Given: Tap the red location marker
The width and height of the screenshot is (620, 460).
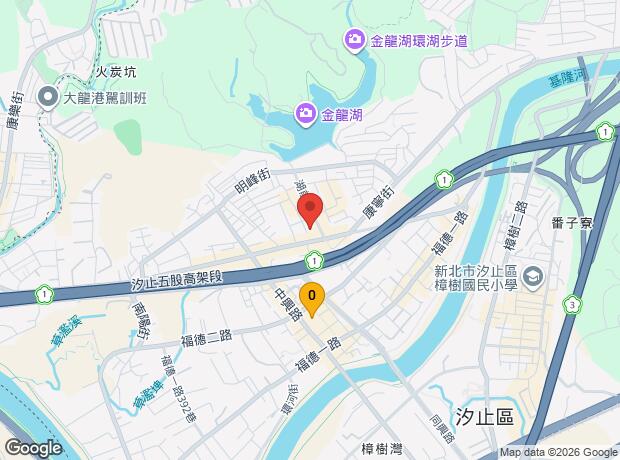Looking at the screenshot, I should pos(310,210).
